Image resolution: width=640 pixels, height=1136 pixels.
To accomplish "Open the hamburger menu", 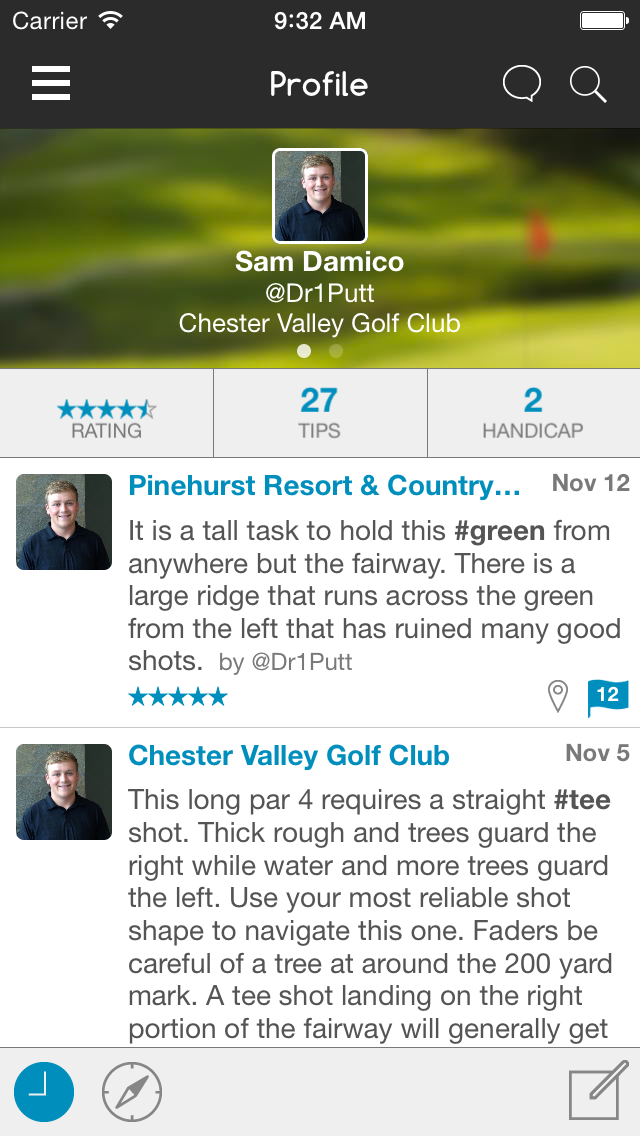I will coord(51,84).
